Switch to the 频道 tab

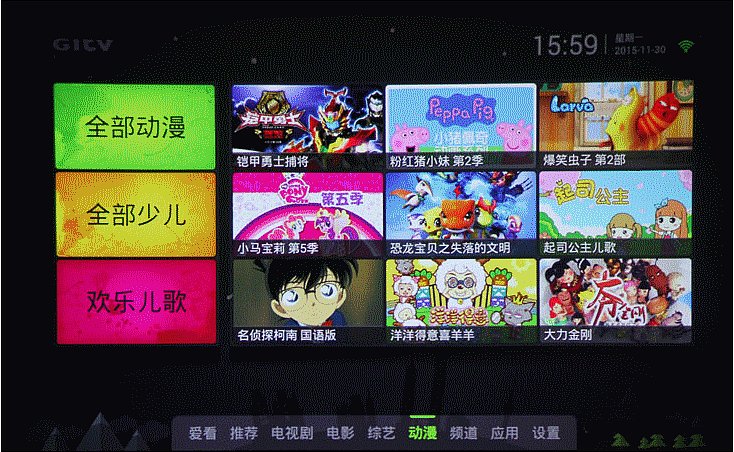(x=463, y=433)
